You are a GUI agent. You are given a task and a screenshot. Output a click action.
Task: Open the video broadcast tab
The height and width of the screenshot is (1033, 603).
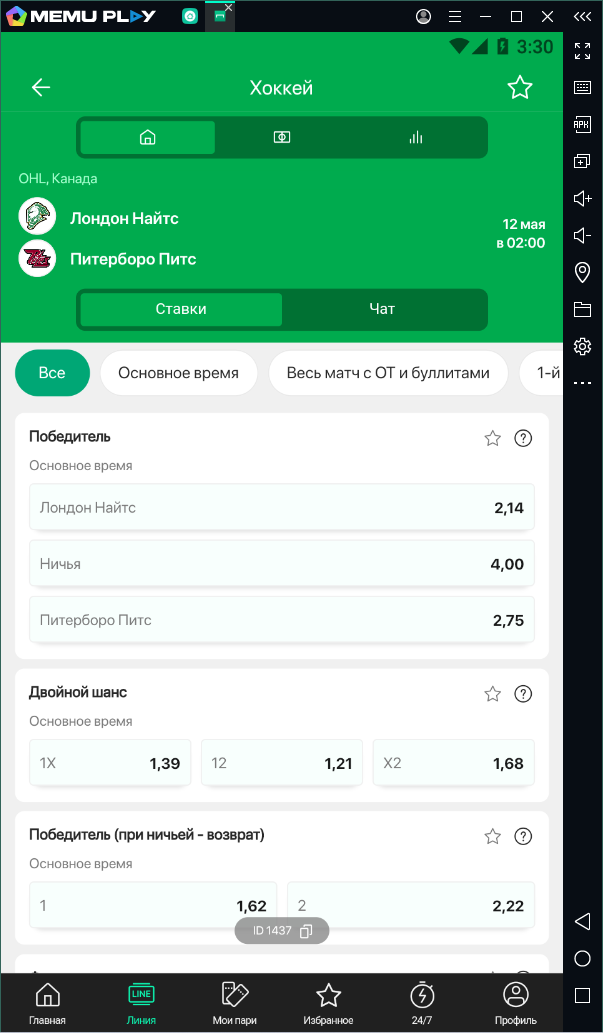coord(282,138)
